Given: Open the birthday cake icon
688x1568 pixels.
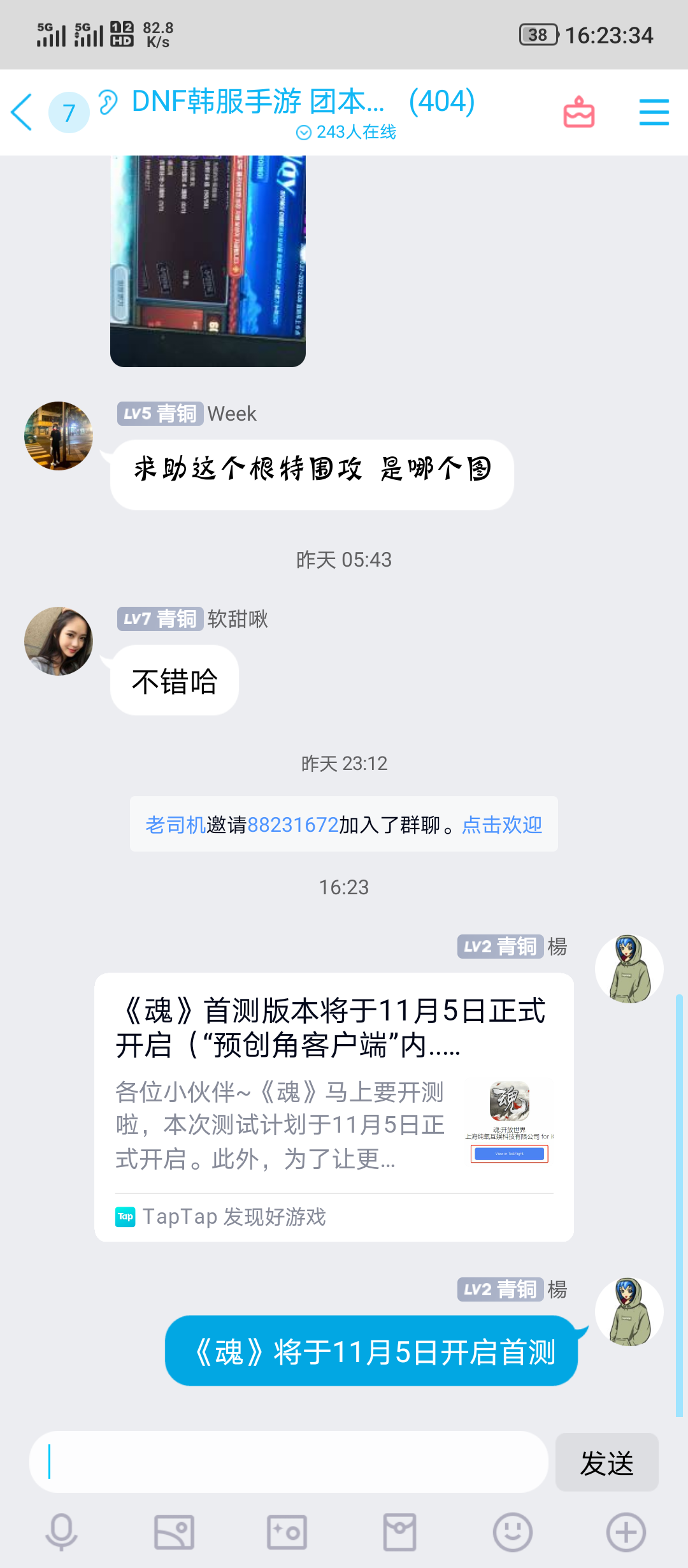Looking at the screenshot, I should (x=578, y=112).
